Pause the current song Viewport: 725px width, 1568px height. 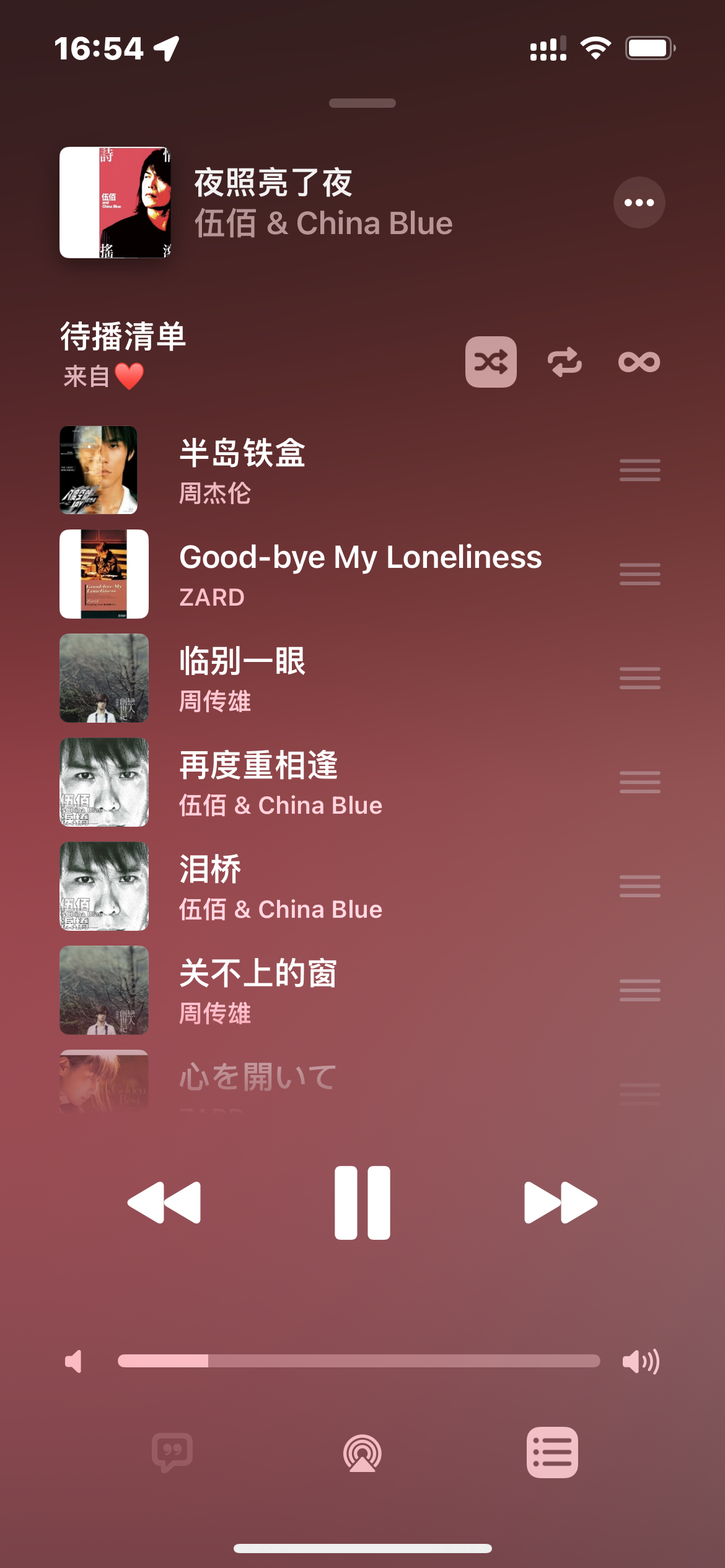pyautogui.click(x=362, y=1203)
